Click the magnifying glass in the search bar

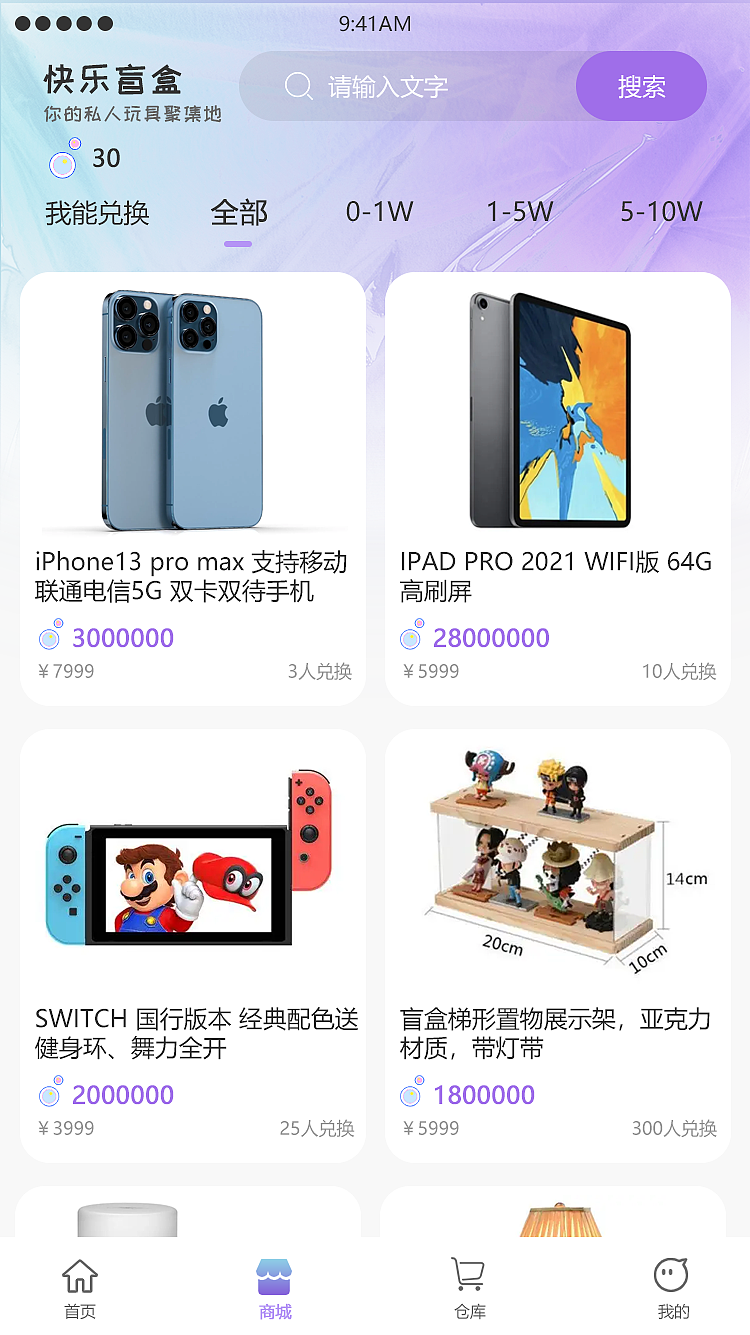(x=298, y=86)
